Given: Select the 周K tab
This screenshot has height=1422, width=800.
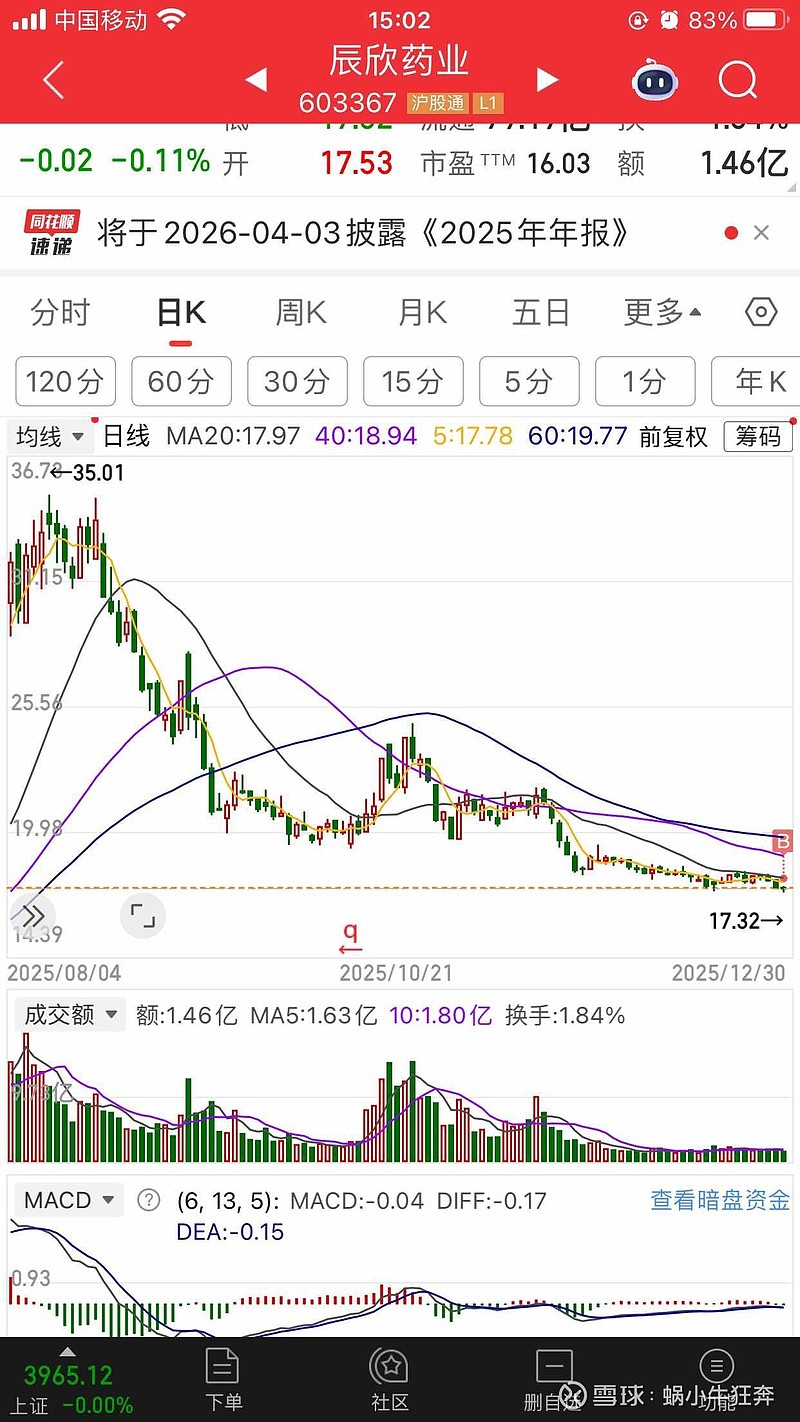Looking at the screenshot, I should (x=301, y=313).
